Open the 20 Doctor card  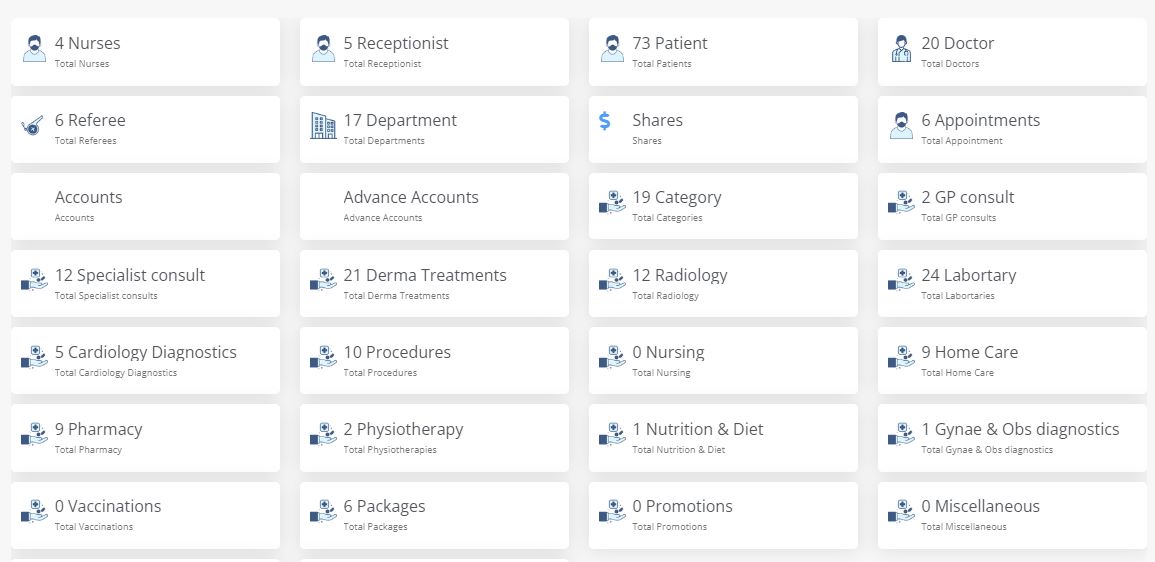[1011, 52]
